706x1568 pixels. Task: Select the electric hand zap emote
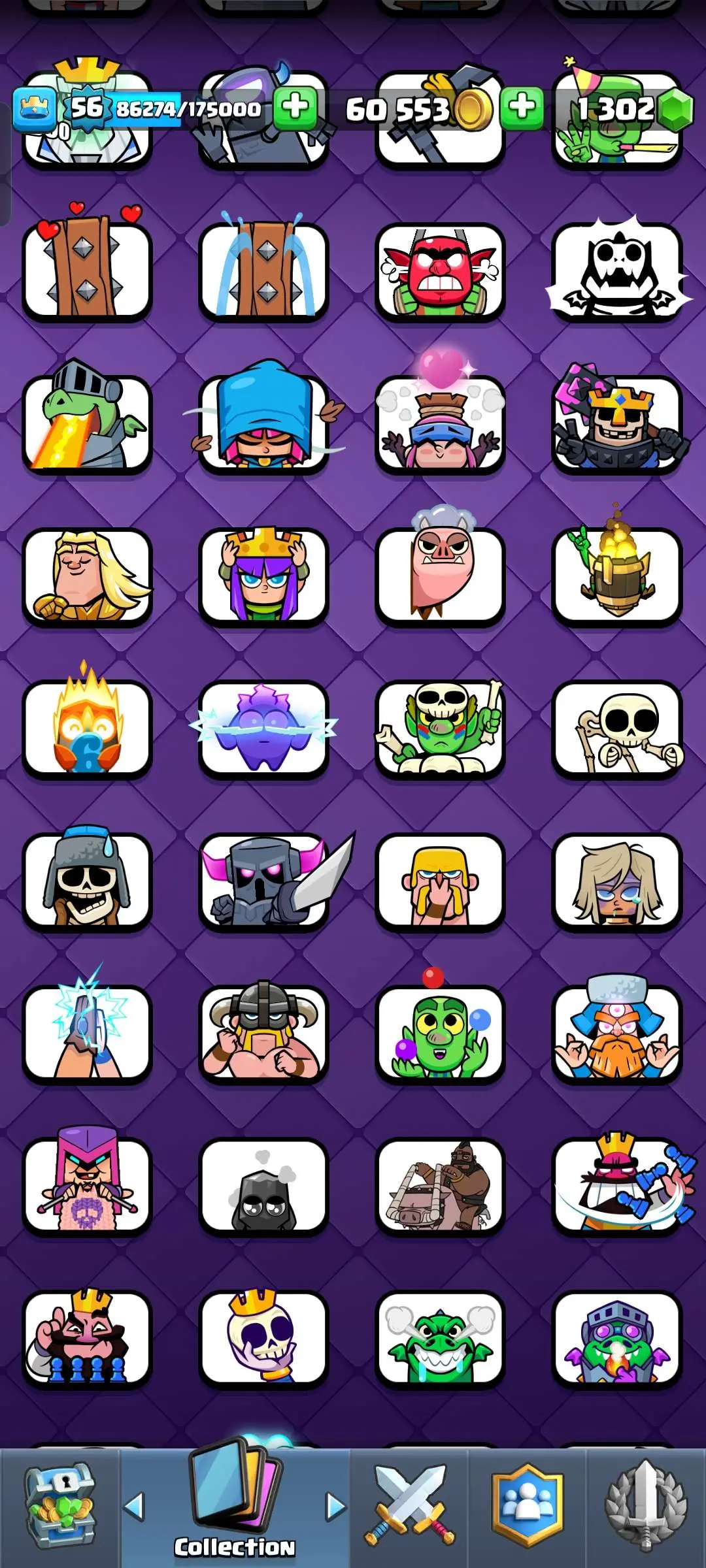87,1034
